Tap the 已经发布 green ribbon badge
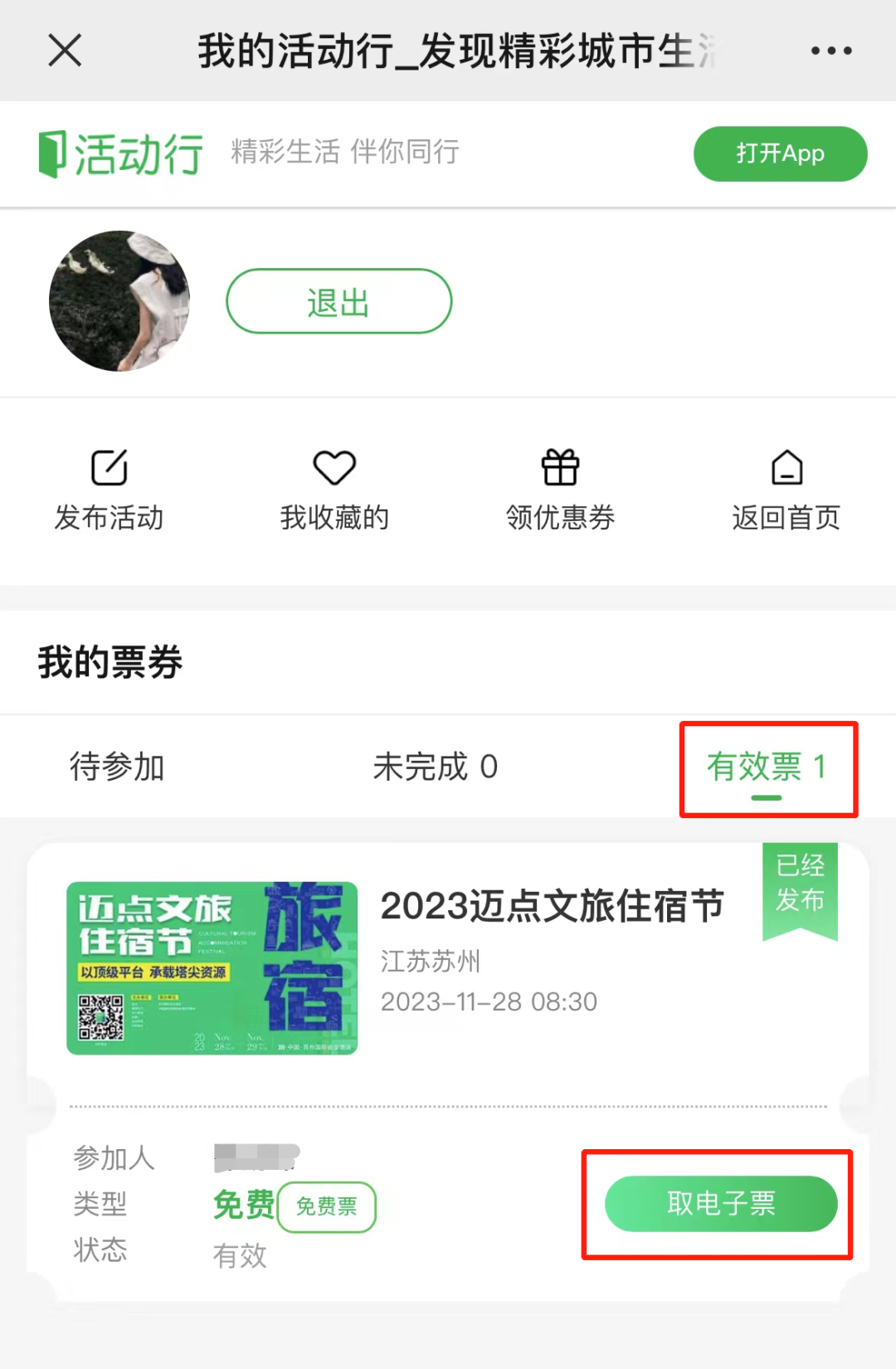 [x=799, y=888]
